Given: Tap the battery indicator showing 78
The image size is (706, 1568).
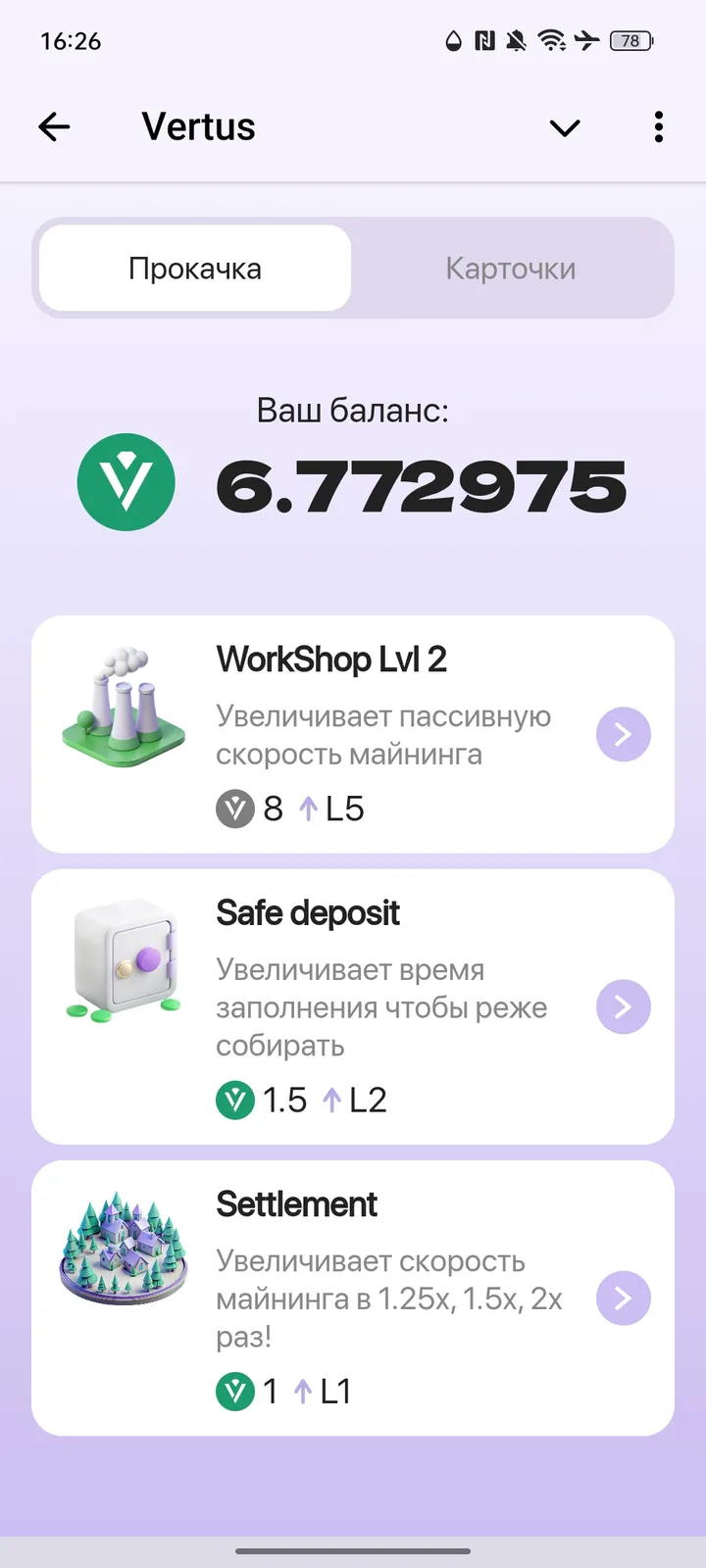Looking at the screenshot, I should 630,41.
